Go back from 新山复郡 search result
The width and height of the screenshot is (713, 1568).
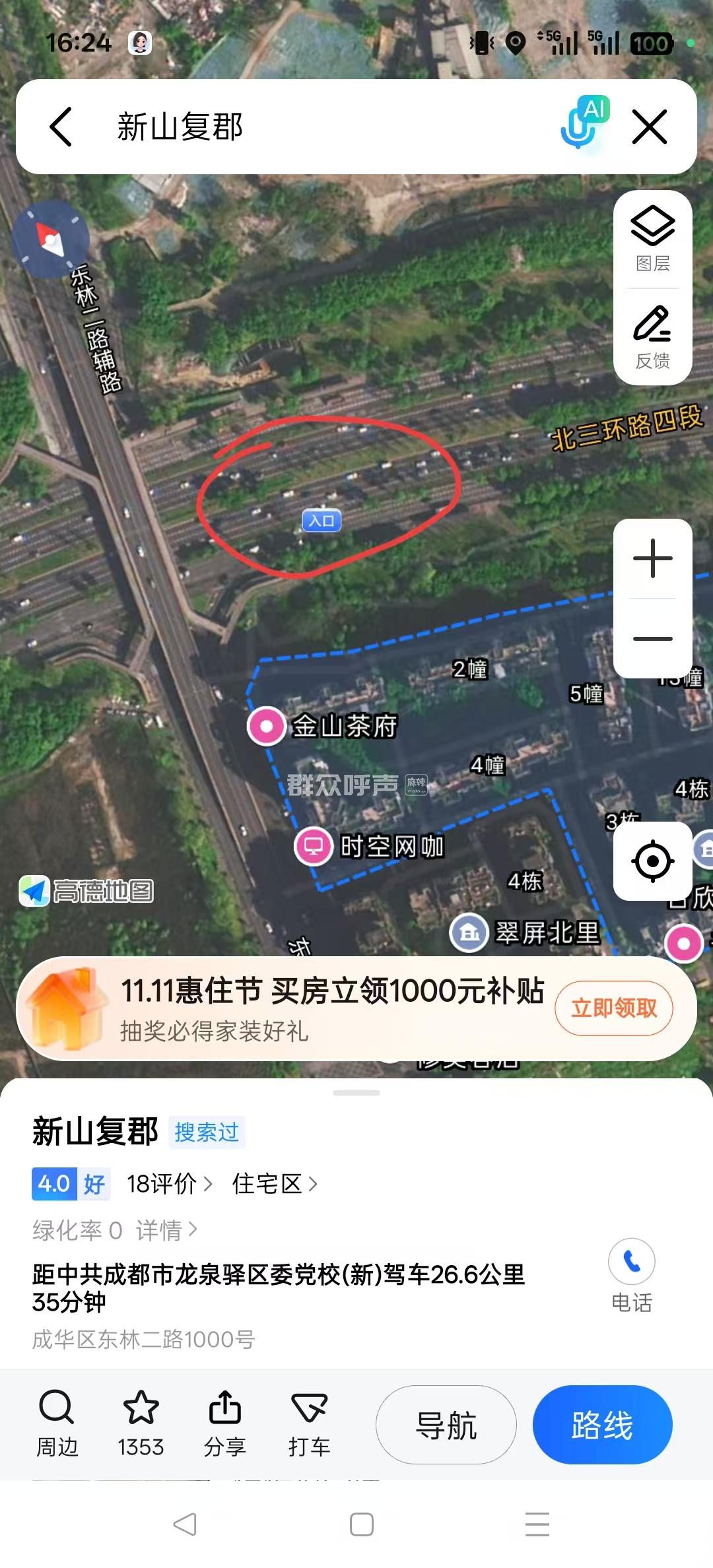coord(61,126)
